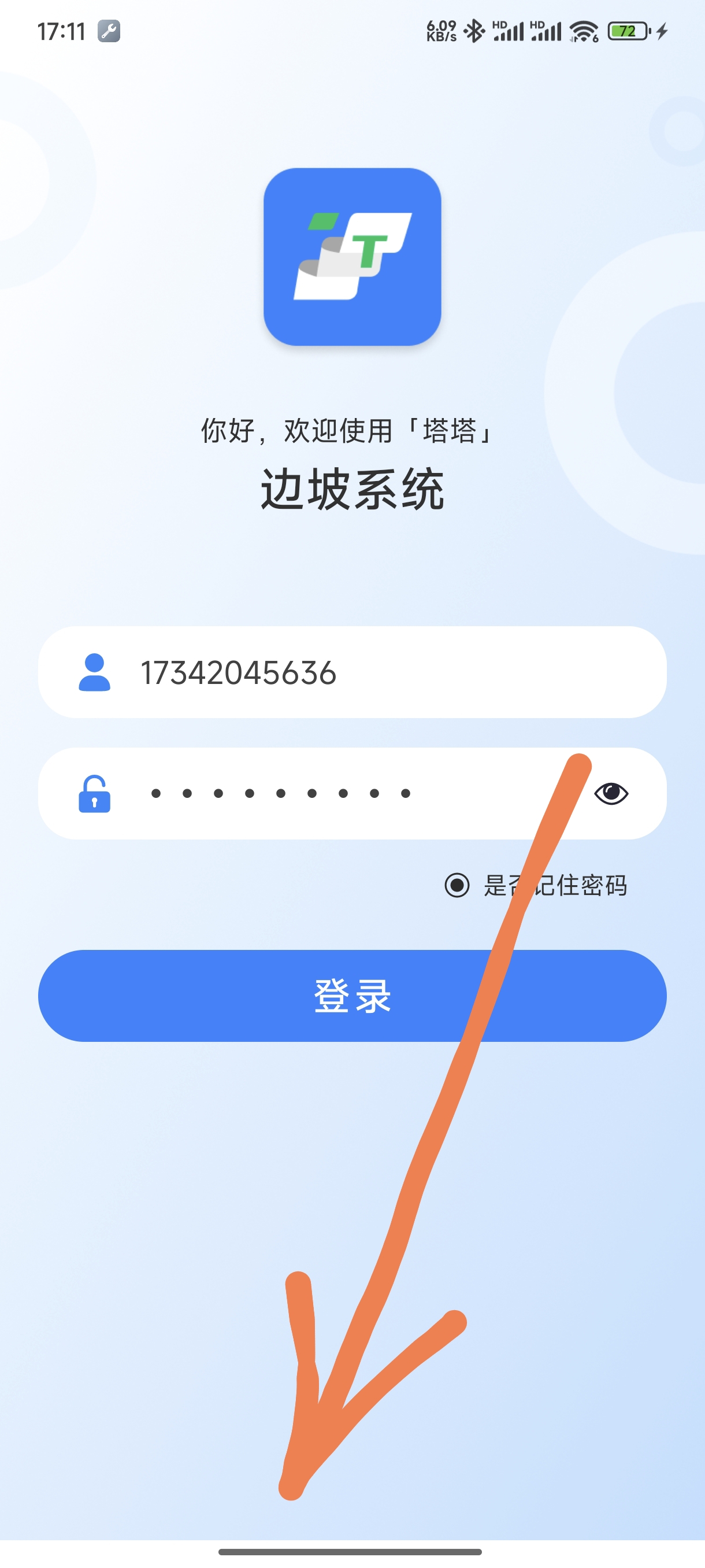
Task: Show password with the eye icon
Action: (611, 793)
